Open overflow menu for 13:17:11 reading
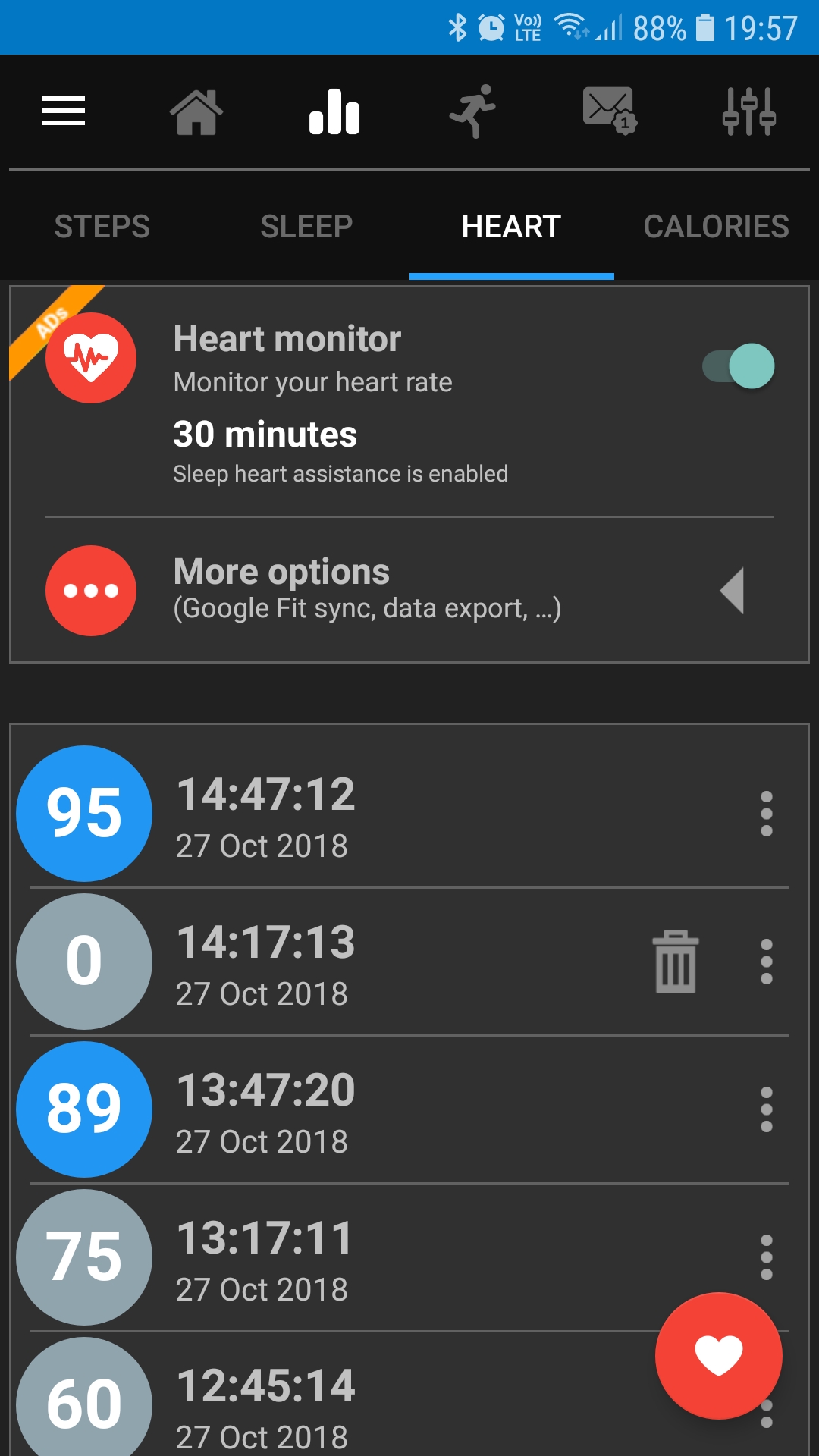The height and width of the screenshot is (1456, 819). pos(767,1257)
